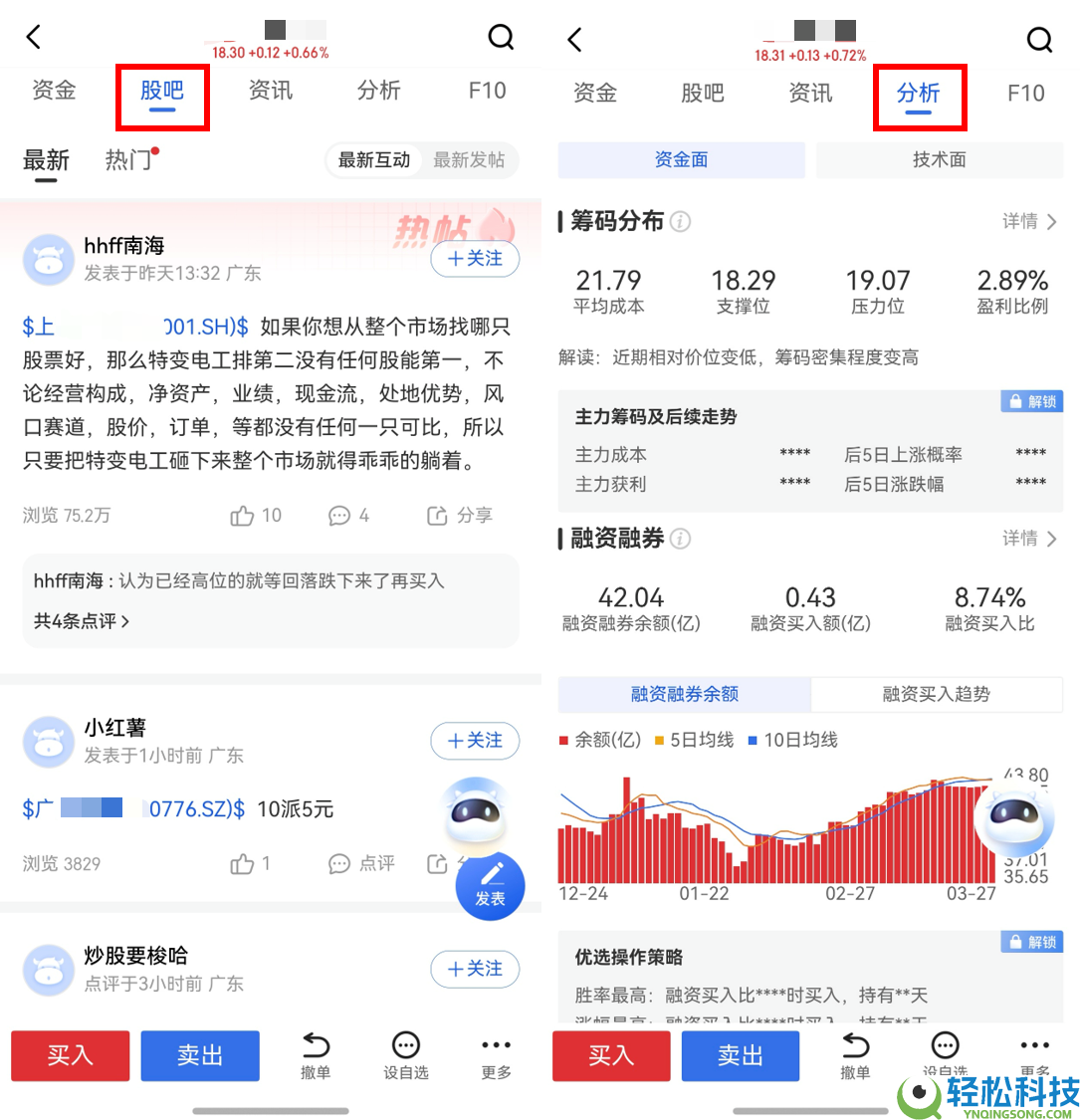This screenshot has width=1080, height=1120.
Task: Like hhff南海's post with the thumbs-up
Action: pos(243,516)
